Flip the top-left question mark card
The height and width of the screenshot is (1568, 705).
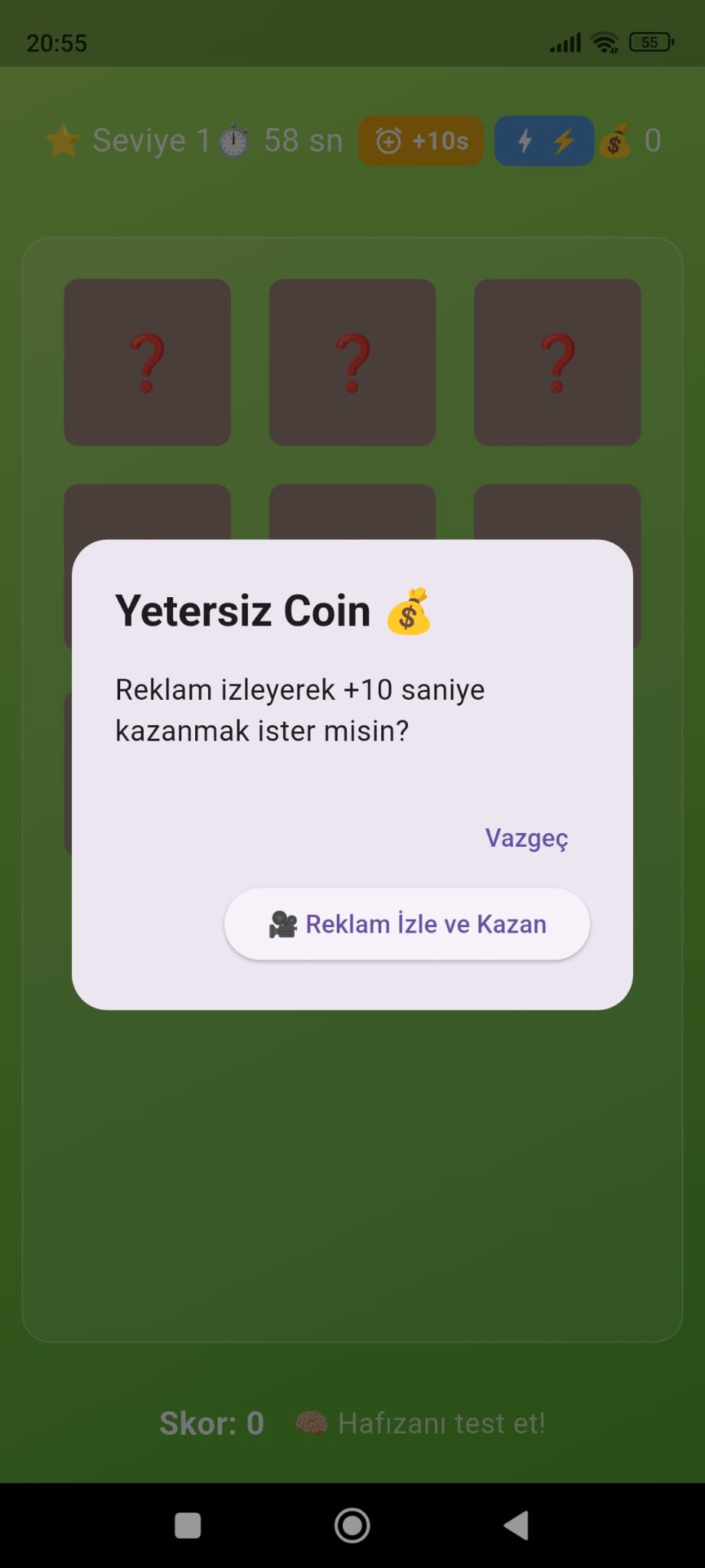[147, 362]
